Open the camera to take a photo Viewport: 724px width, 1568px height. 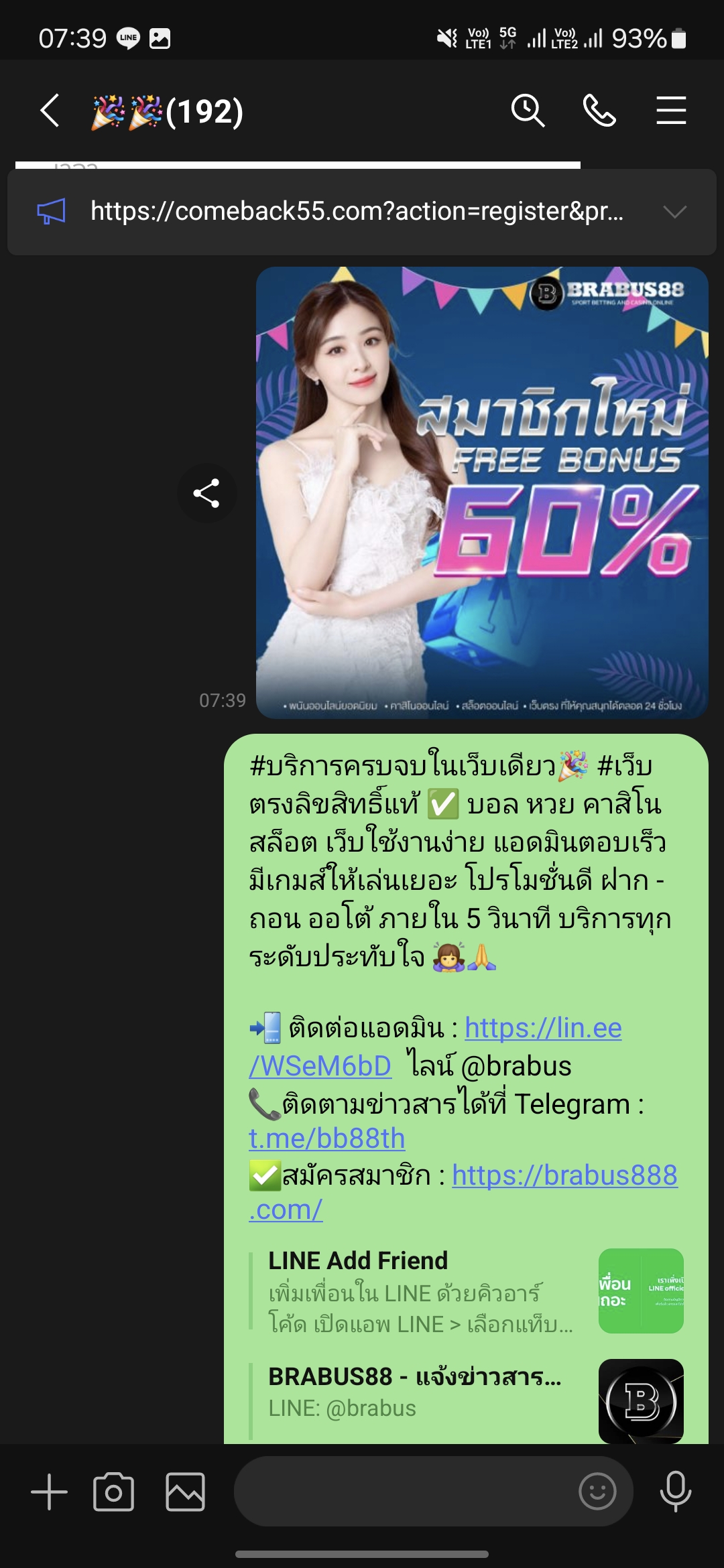point(113,1492)
